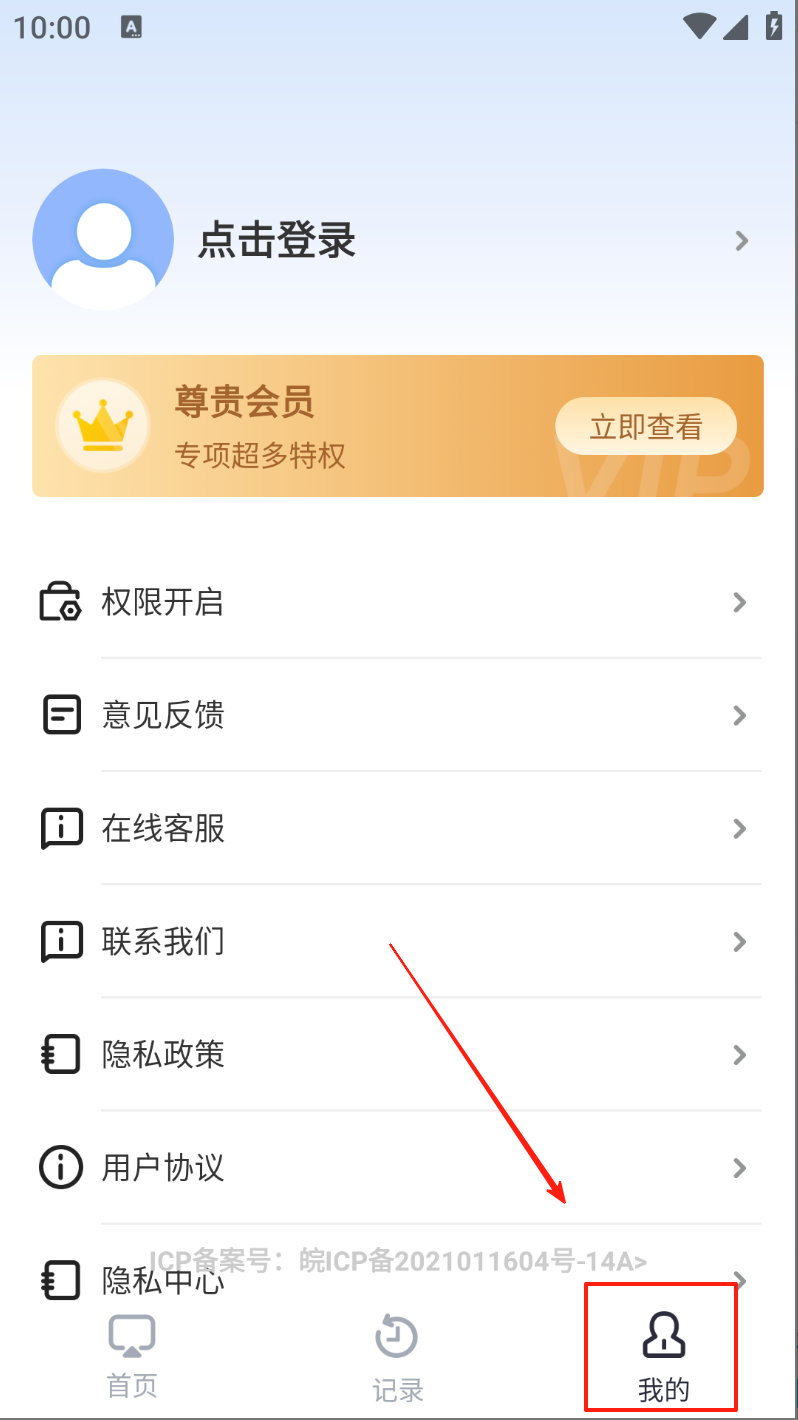Tap 点击登录 to sign in
The image size is (798, 1420).
[x=277, y=241]
